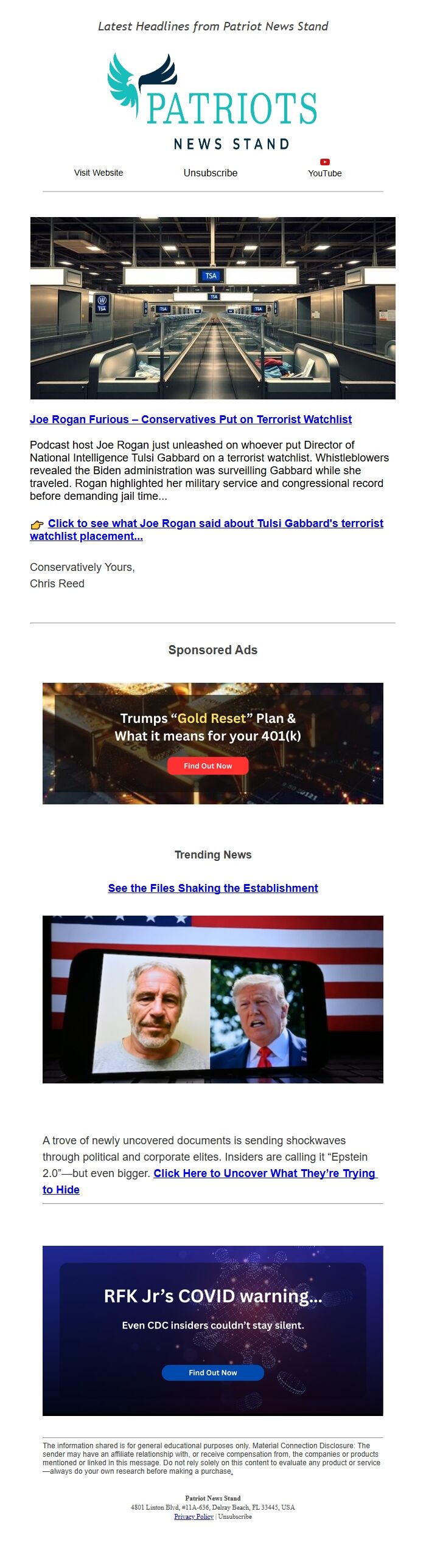Screen dimensions: 426x1568
Task: Open the Joe Rogan Furious headline
Action: [190, 420]
